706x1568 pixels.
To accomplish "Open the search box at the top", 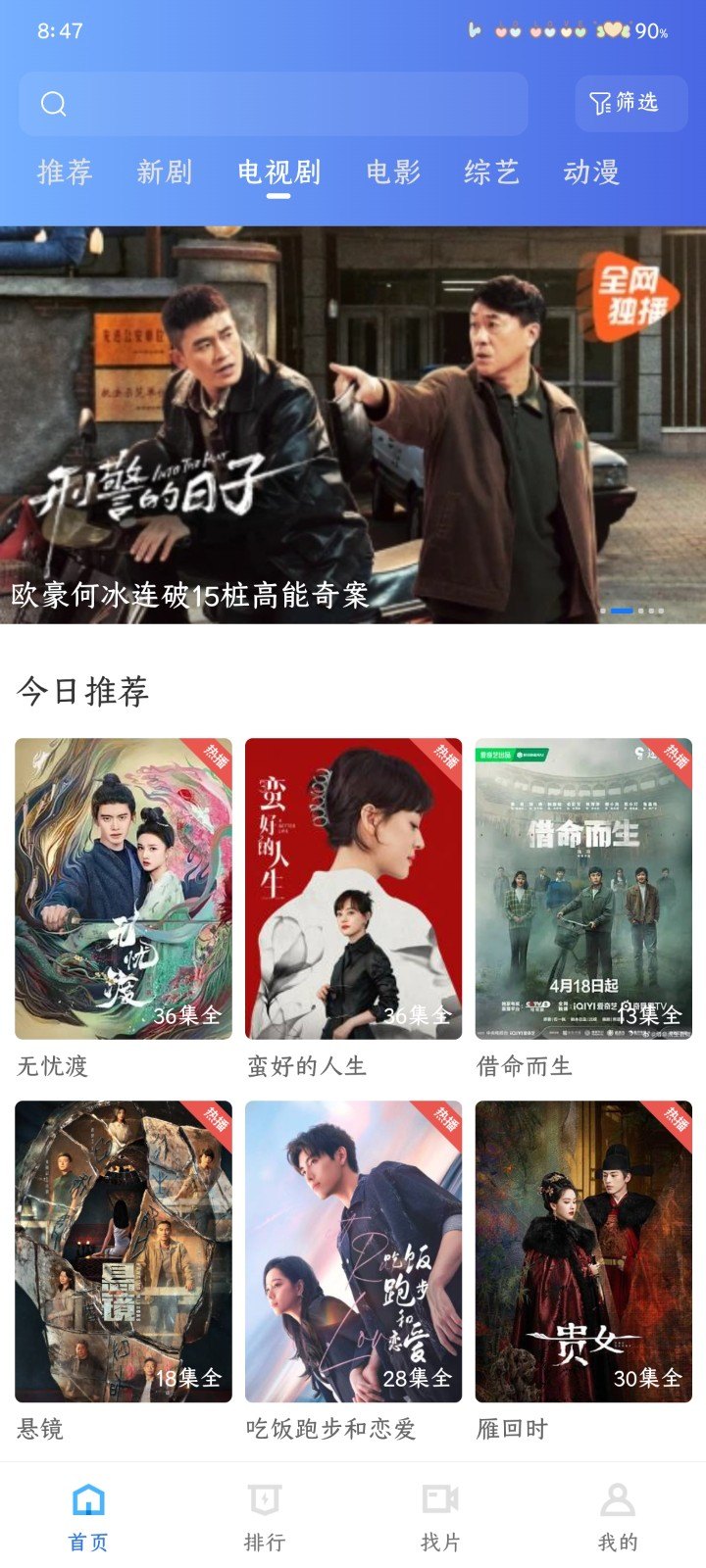I will [x=273, y=104].
